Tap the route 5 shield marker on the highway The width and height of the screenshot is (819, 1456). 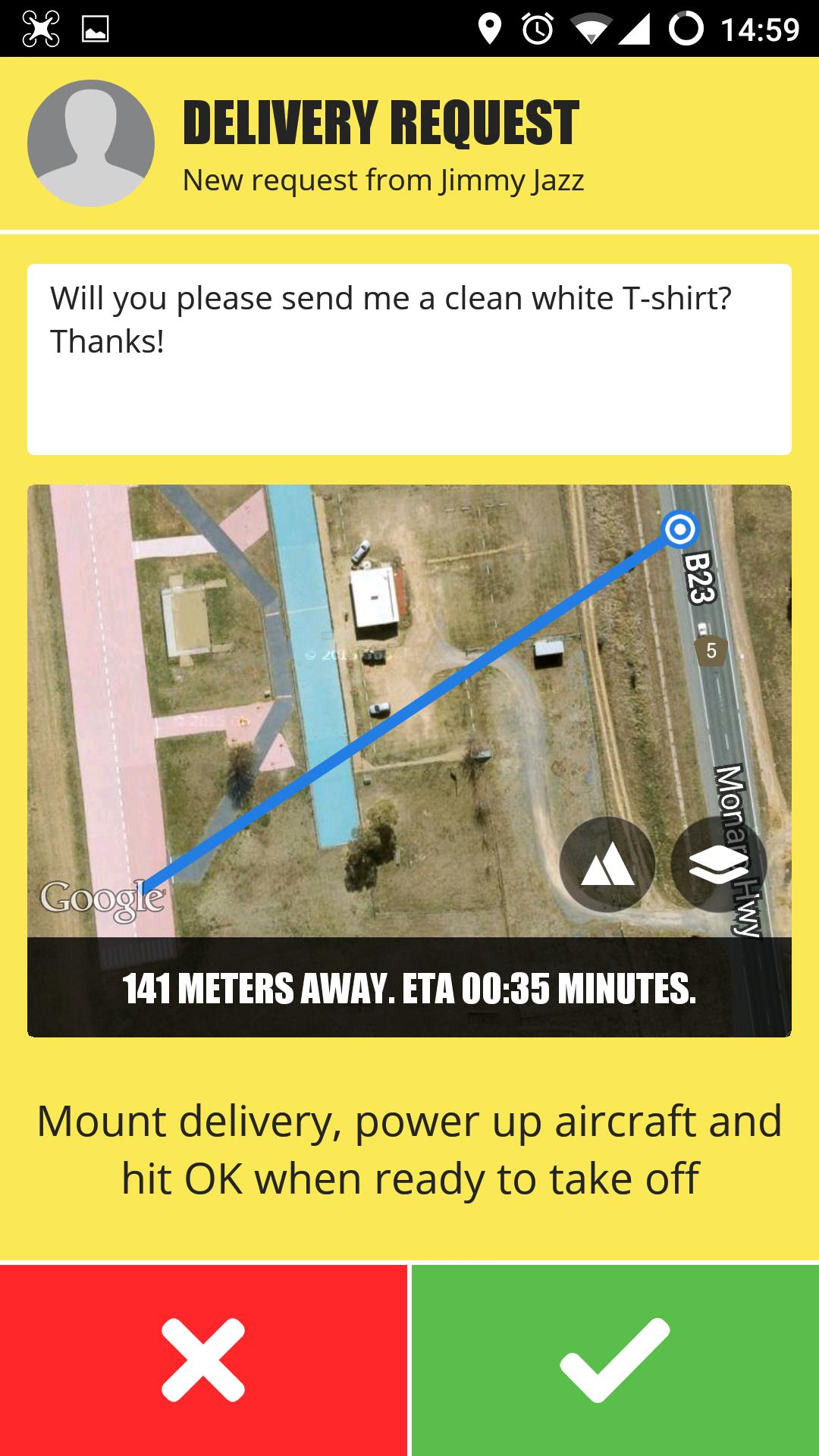[710, 648]
